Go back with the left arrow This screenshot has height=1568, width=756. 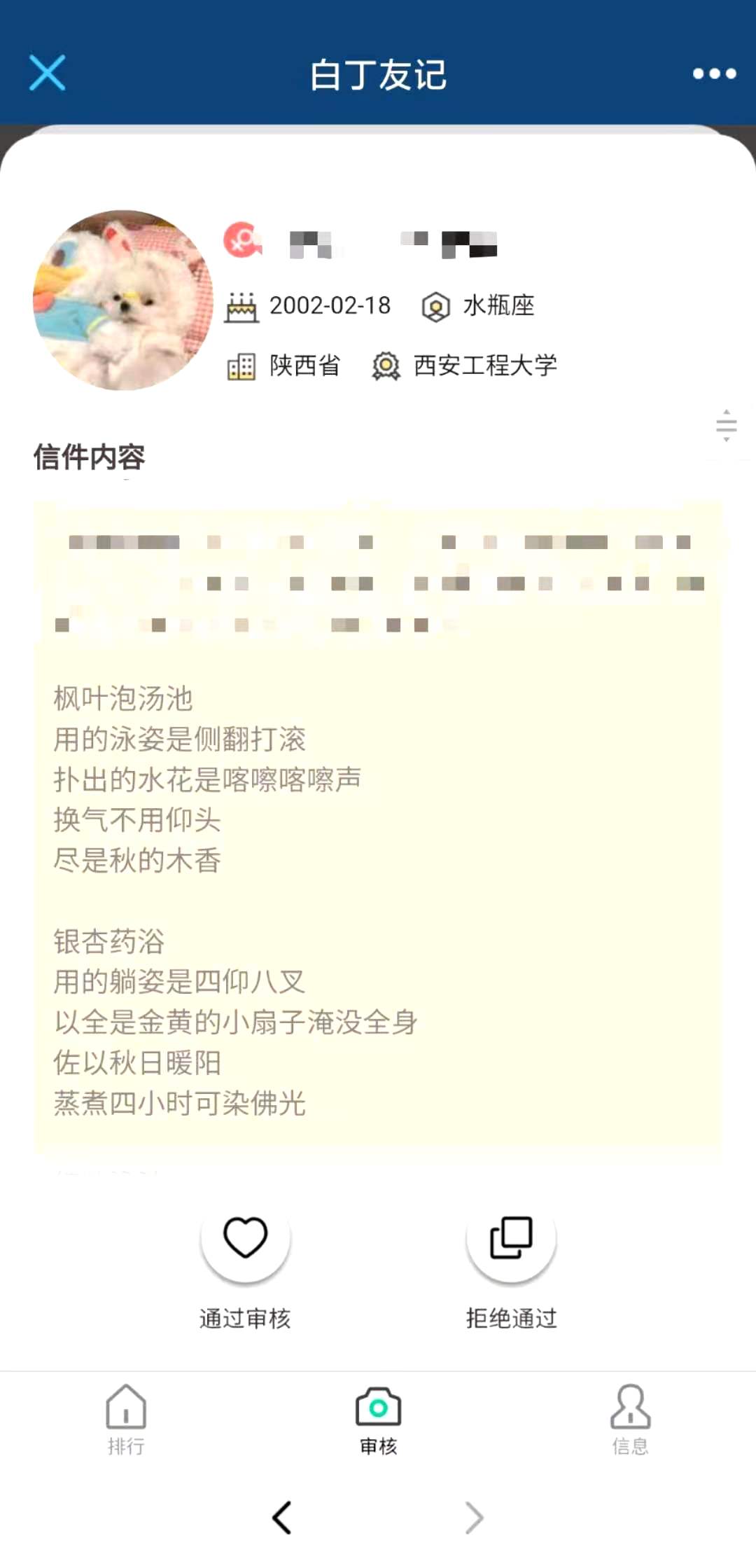[281, 1518]
